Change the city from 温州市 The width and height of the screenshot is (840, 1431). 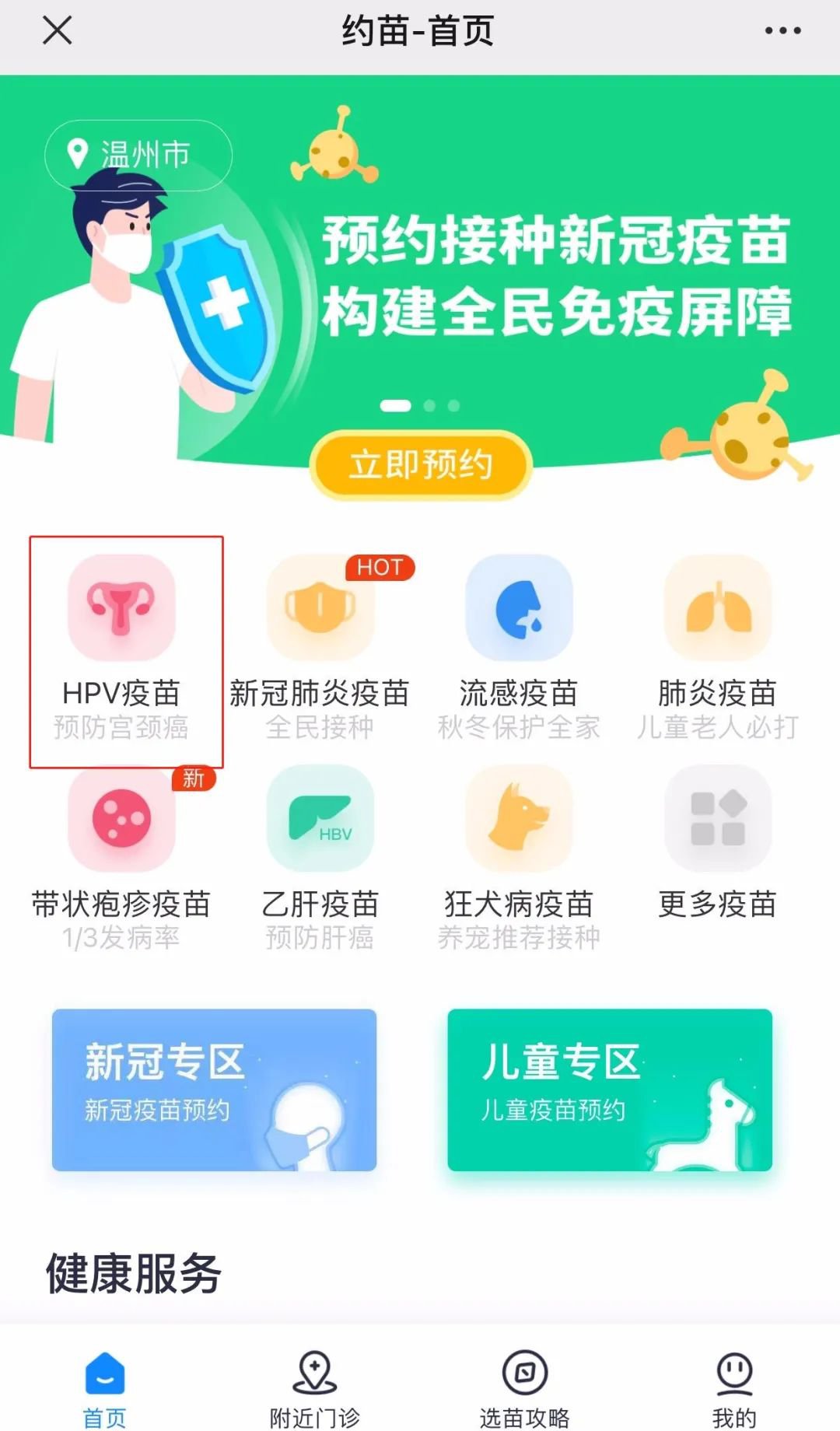tap(138, 155)
